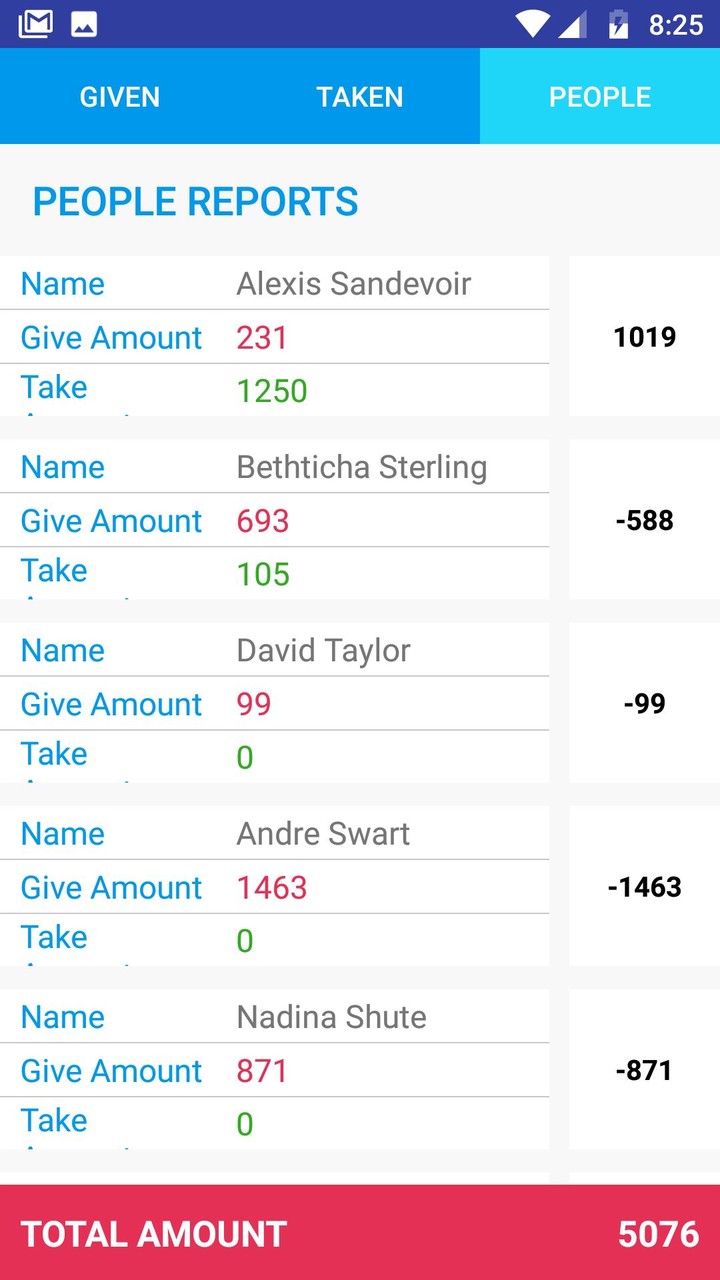
Task: Tap the cellular signal icon
Action: click(x=578, y=23)
